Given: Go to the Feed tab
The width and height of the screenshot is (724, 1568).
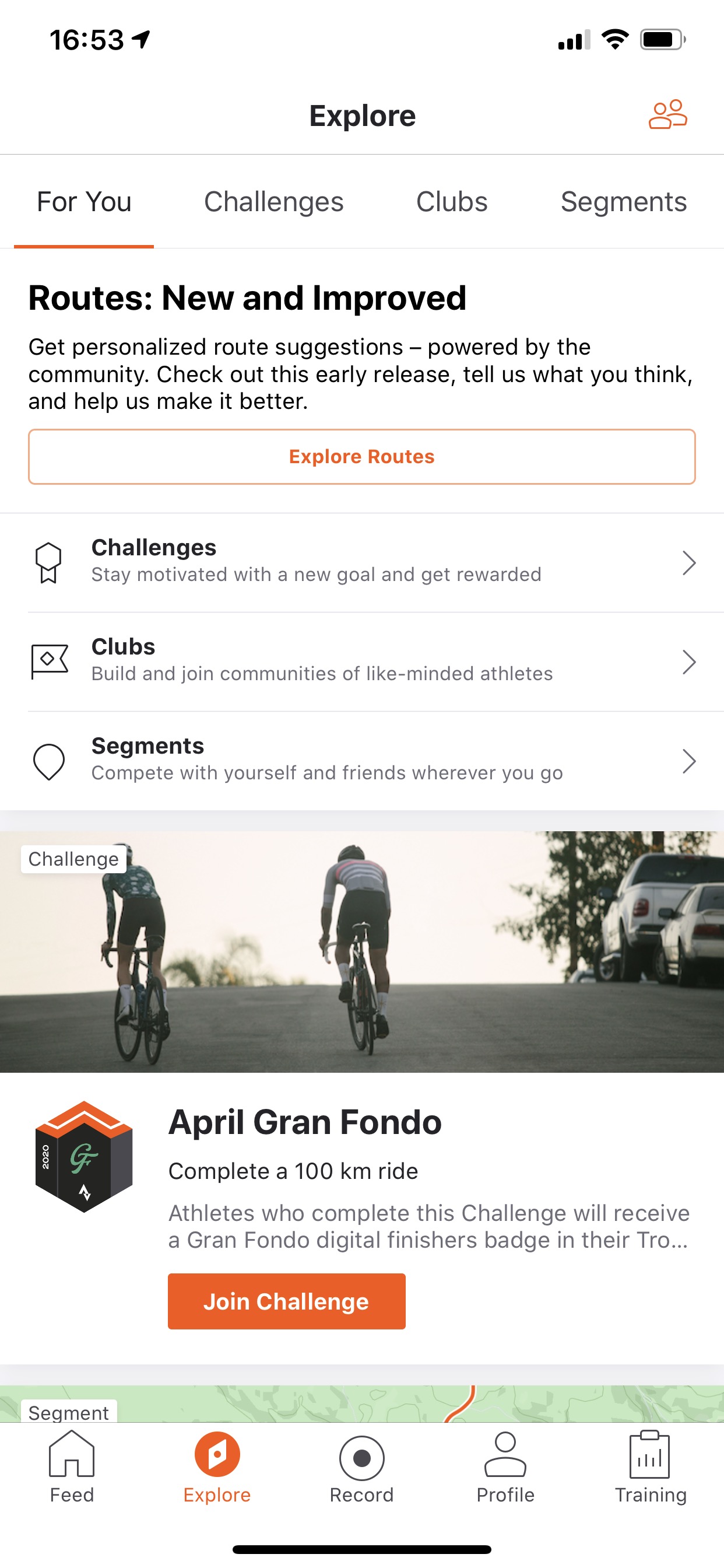Looking at the screenshot, I should click(x=72, y=1467).
